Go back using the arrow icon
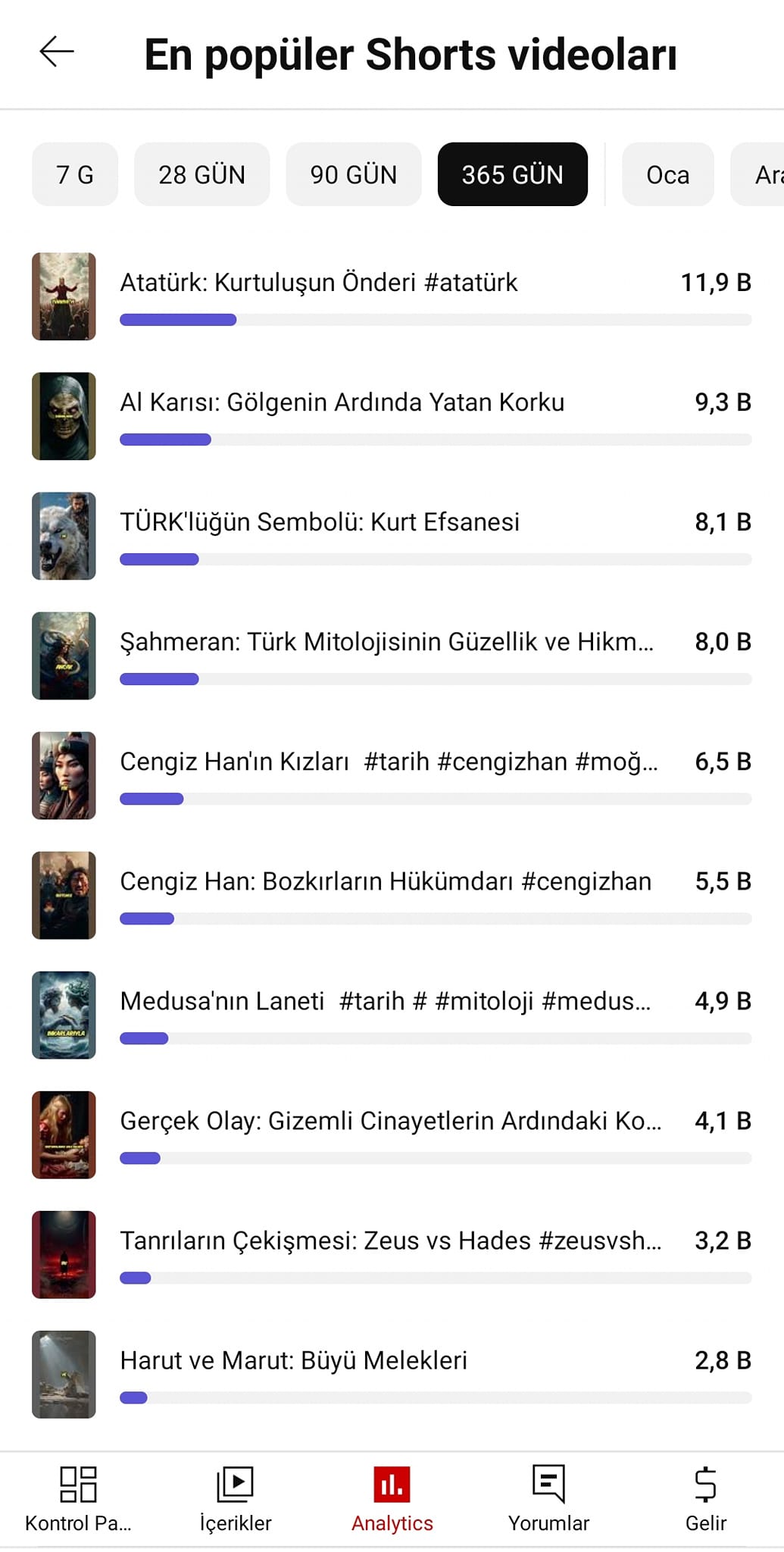Viewport: 784px width, 1552px height. click(x=57, y=52)
